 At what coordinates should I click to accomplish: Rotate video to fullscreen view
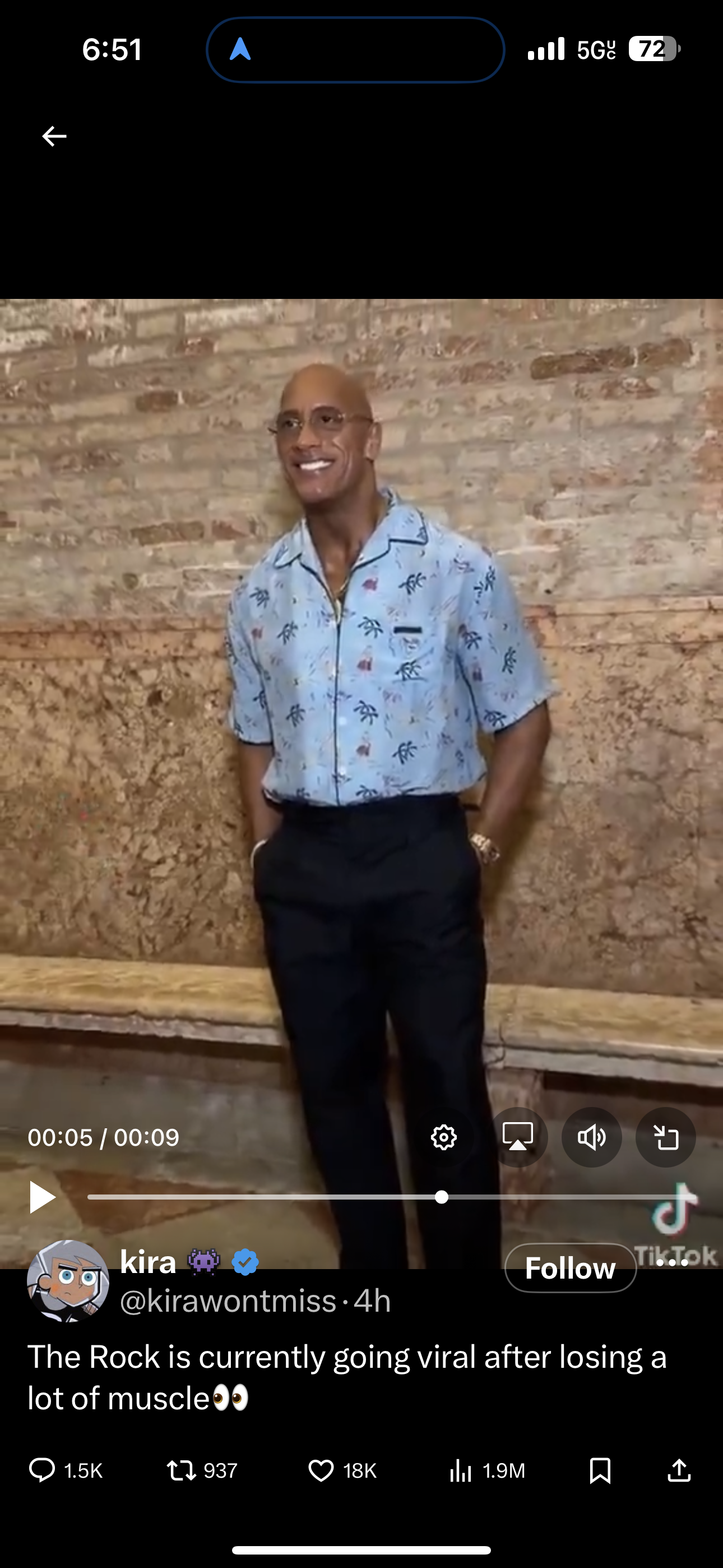coord(665,1137)
